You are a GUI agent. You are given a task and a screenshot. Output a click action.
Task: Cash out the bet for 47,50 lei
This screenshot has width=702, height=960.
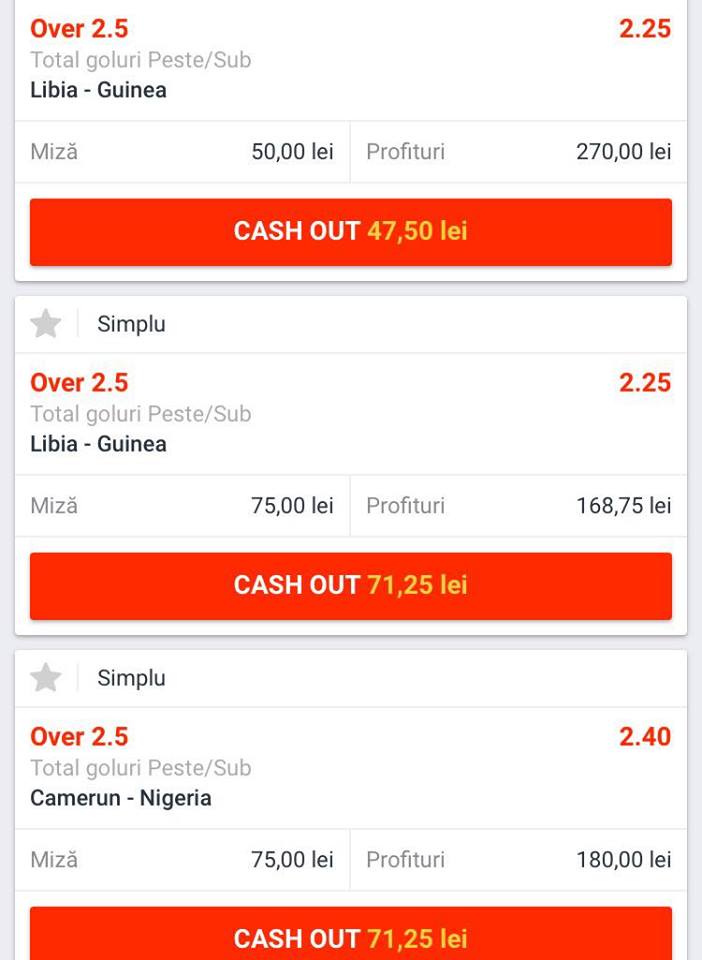click(x=351, y=232)
